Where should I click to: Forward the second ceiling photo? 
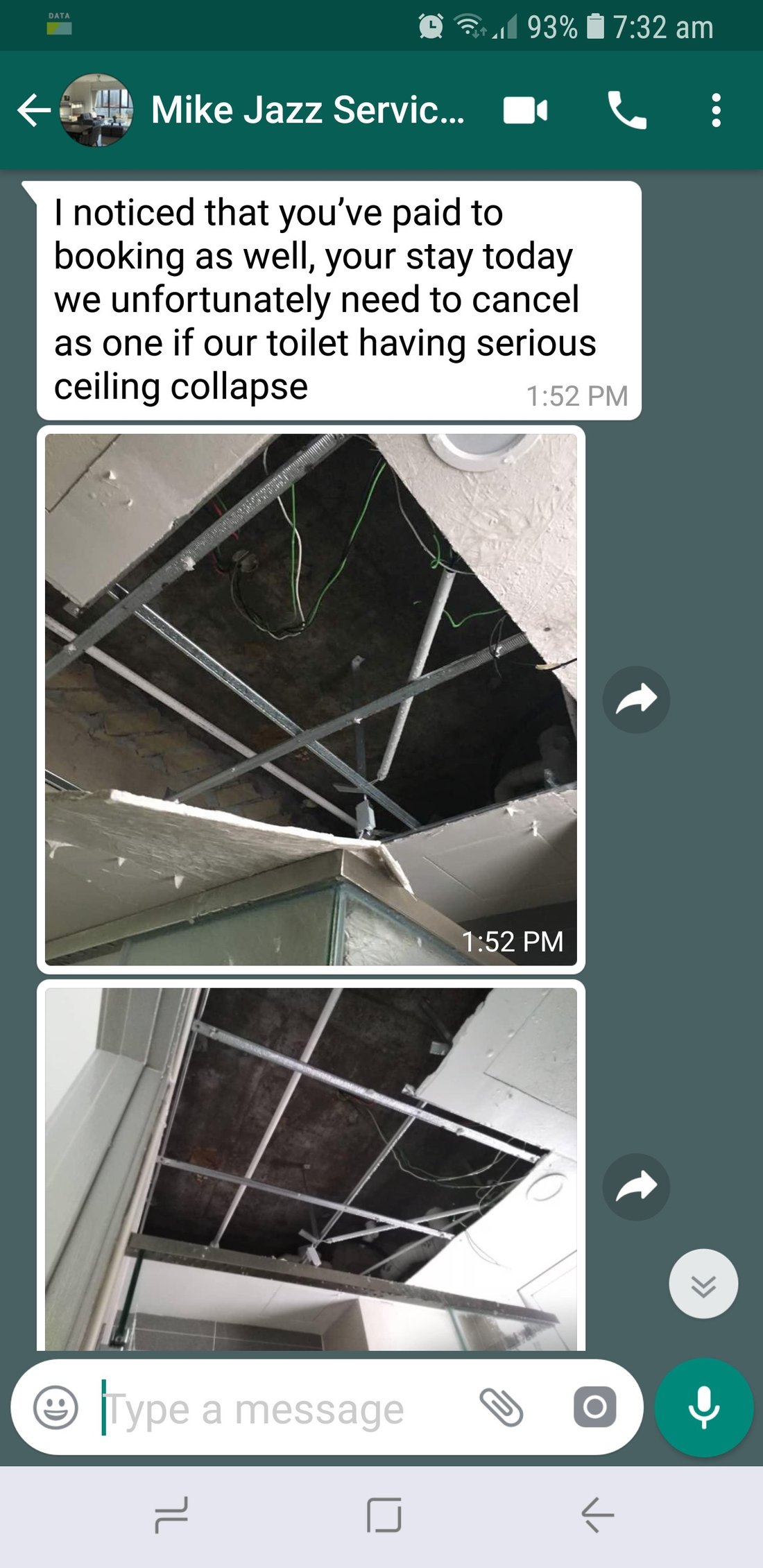click(636, 1187)
